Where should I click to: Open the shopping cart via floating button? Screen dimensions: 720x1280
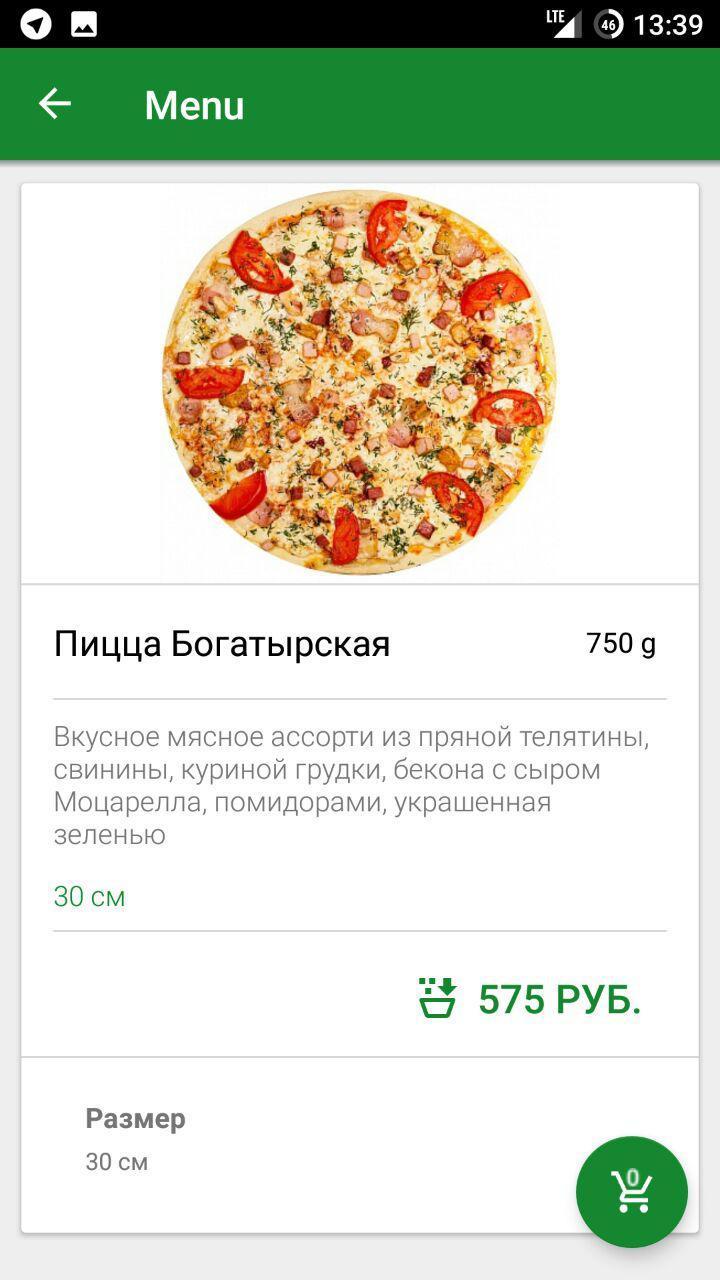[x=631, y=1191]
